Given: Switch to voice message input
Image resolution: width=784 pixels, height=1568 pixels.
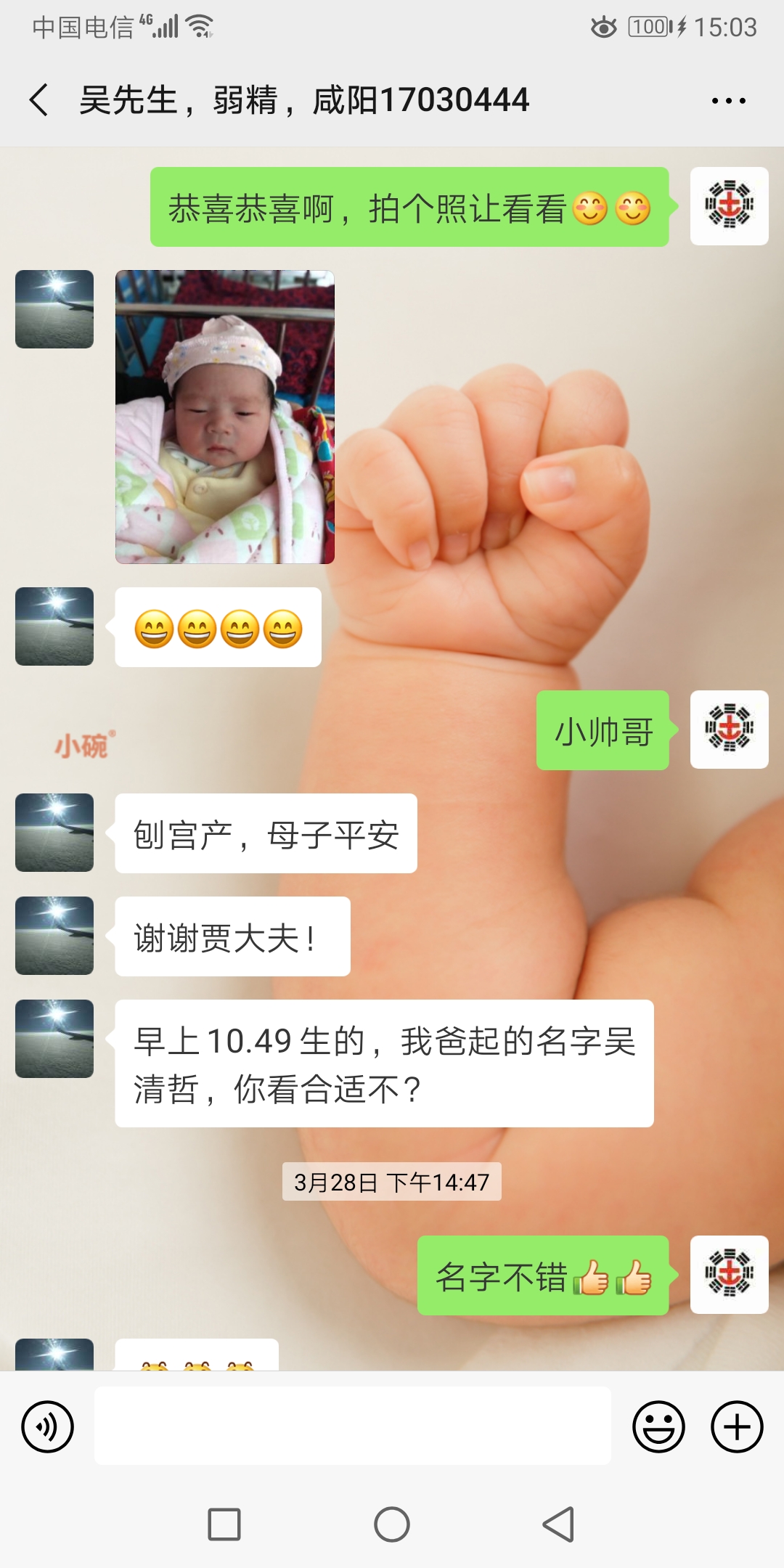Looking at the screenshot, I should point(48,1426).
